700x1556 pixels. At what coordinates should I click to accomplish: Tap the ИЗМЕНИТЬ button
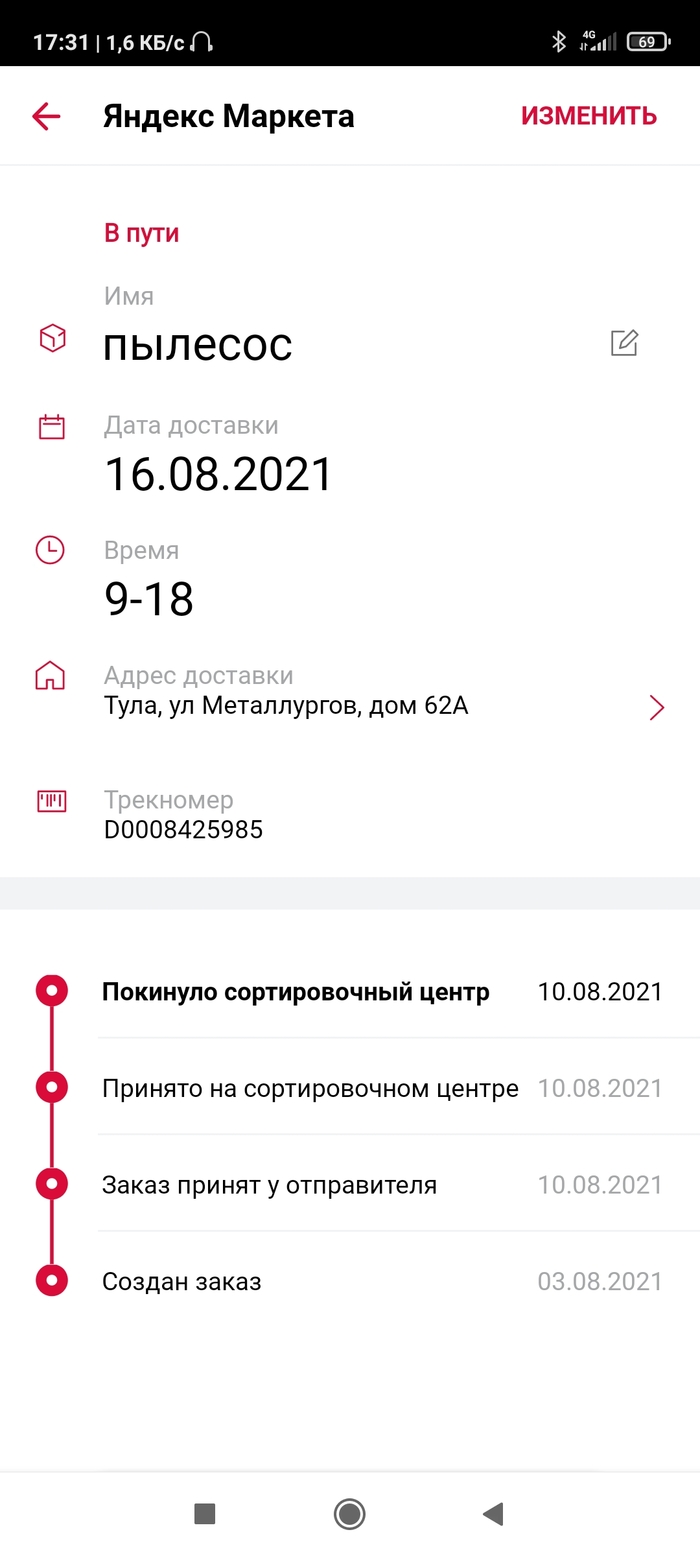click(x=588, y=116)
